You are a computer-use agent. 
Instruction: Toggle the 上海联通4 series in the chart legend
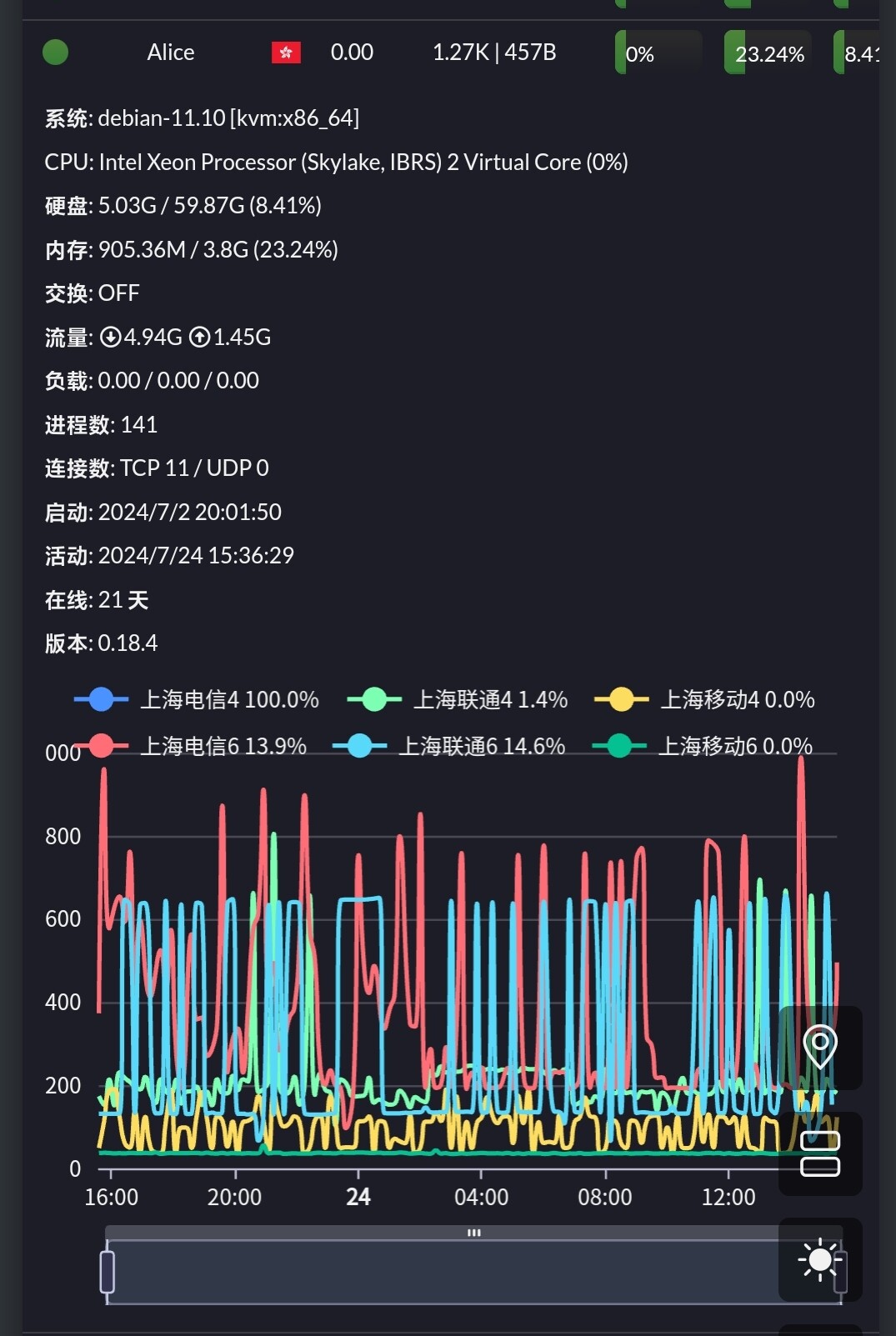coord(458,699)
